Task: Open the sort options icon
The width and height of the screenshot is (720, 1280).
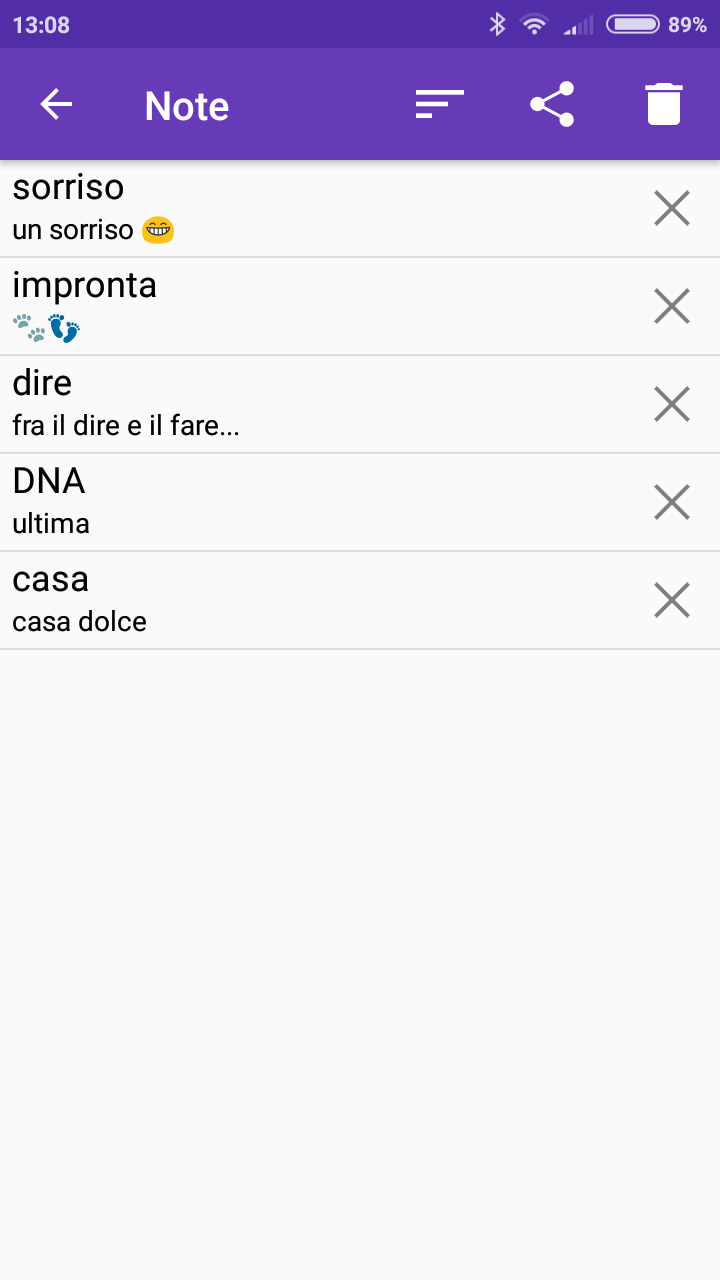Action: click(x=439, y=104)
